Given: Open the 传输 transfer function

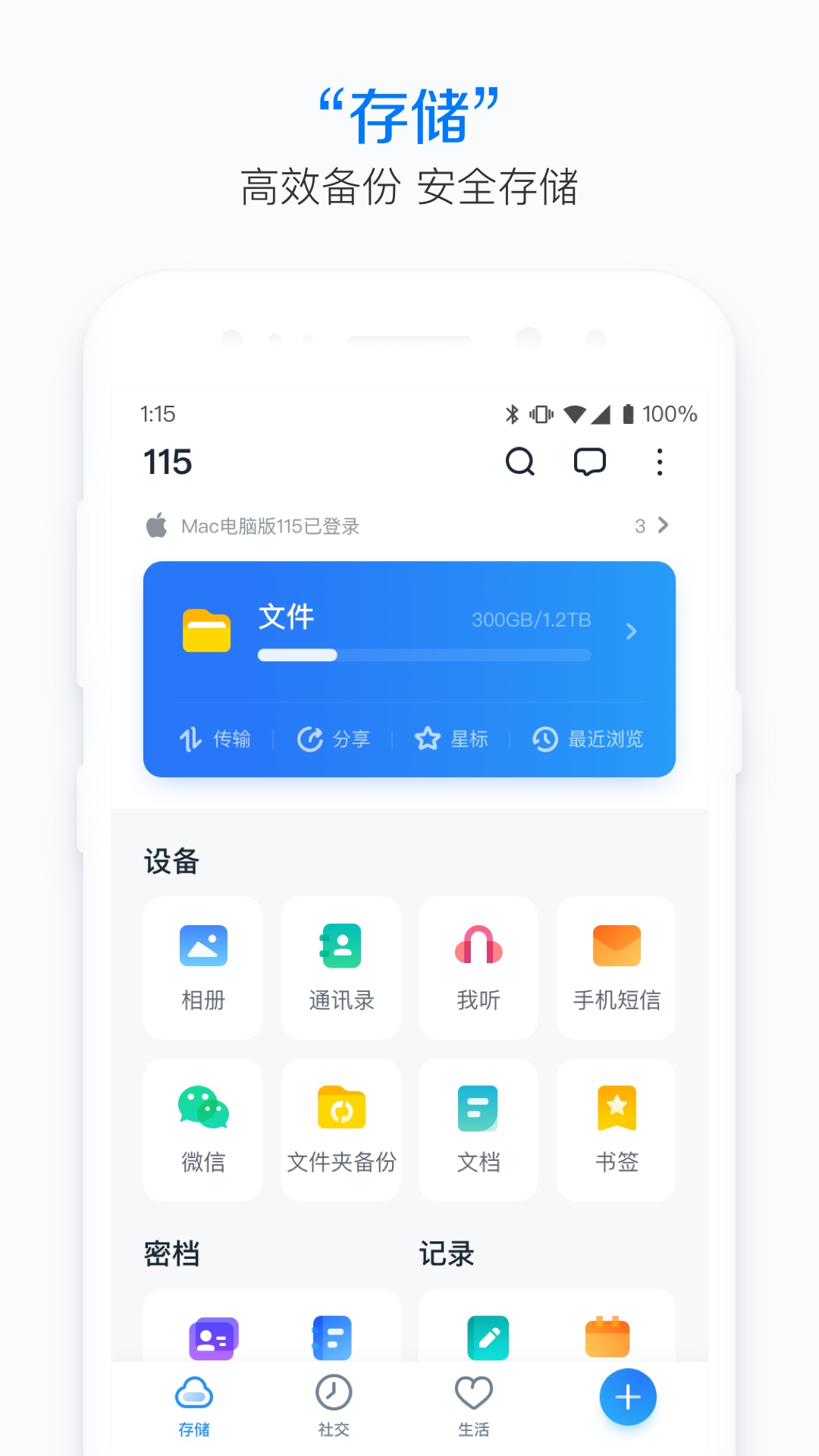Looking at the screenshot, I should pyautogui.click(x=218, y=739).
